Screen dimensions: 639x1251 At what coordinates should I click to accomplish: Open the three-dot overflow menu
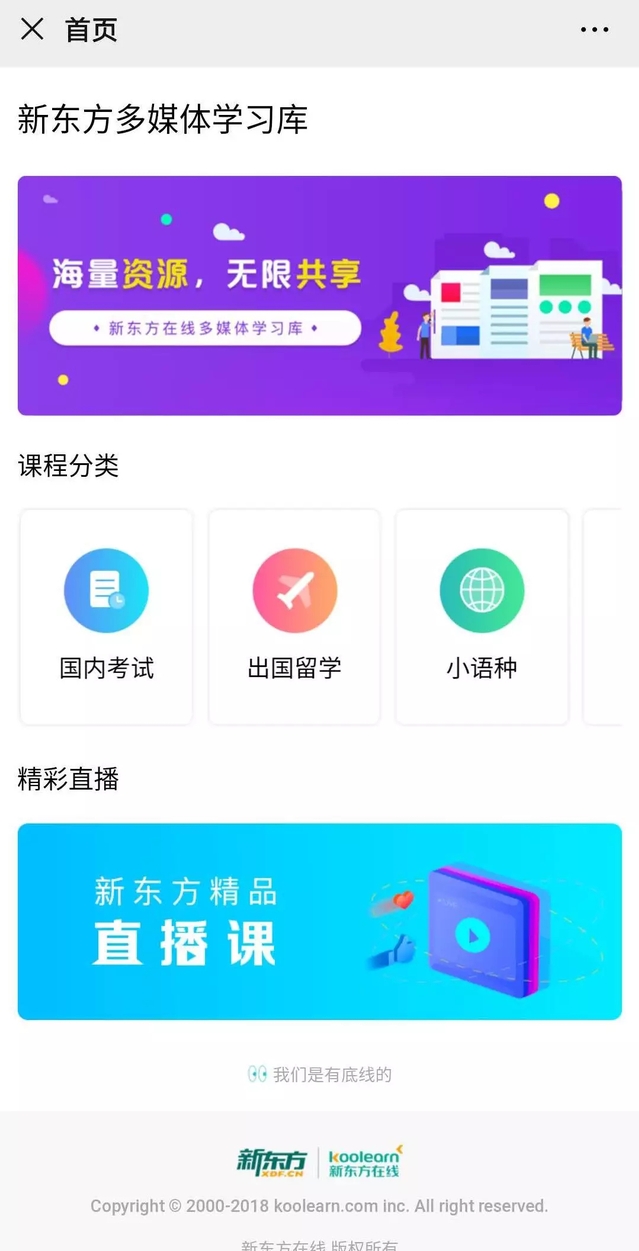click(x=594, y=30)
